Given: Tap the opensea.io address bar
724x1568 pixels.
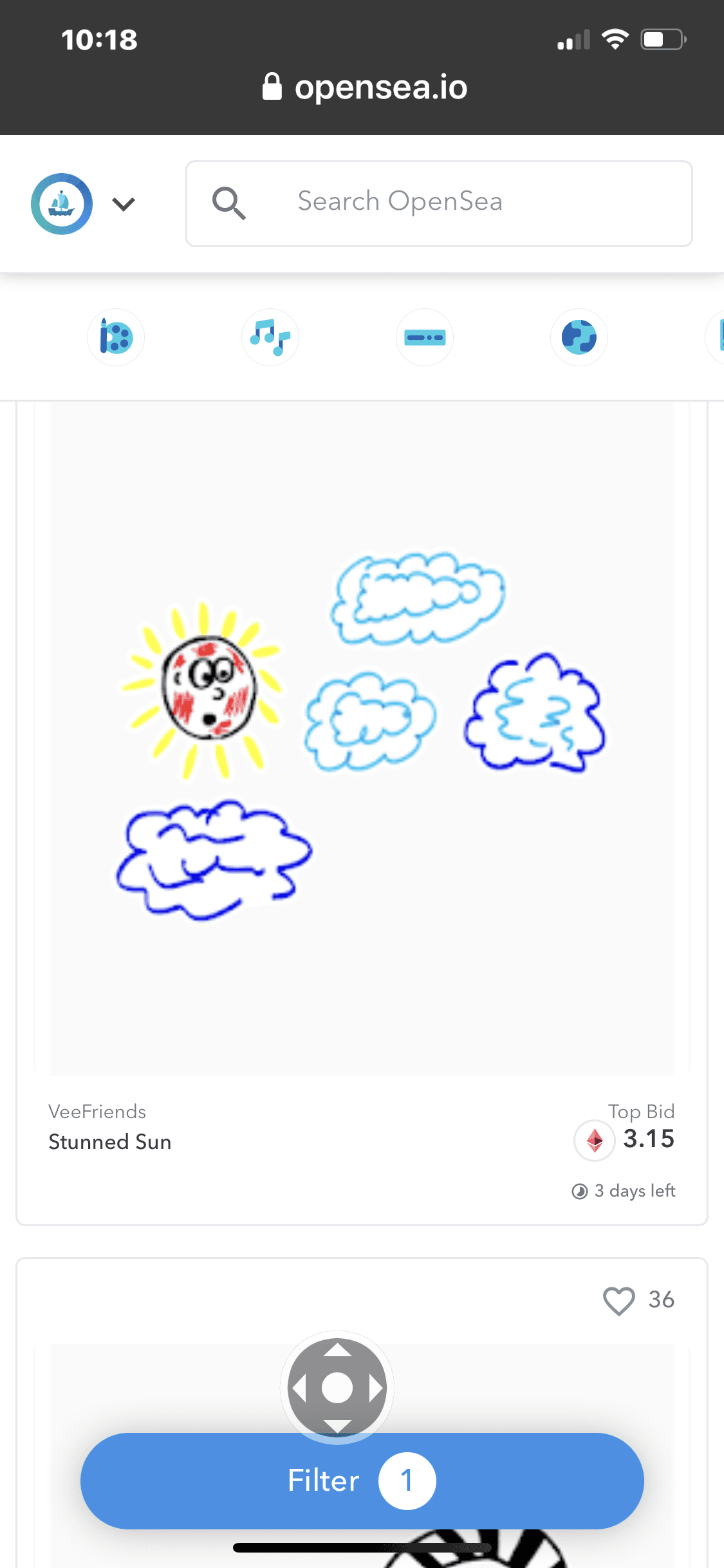Looking at the screenshot, I should tap(365, 88).
